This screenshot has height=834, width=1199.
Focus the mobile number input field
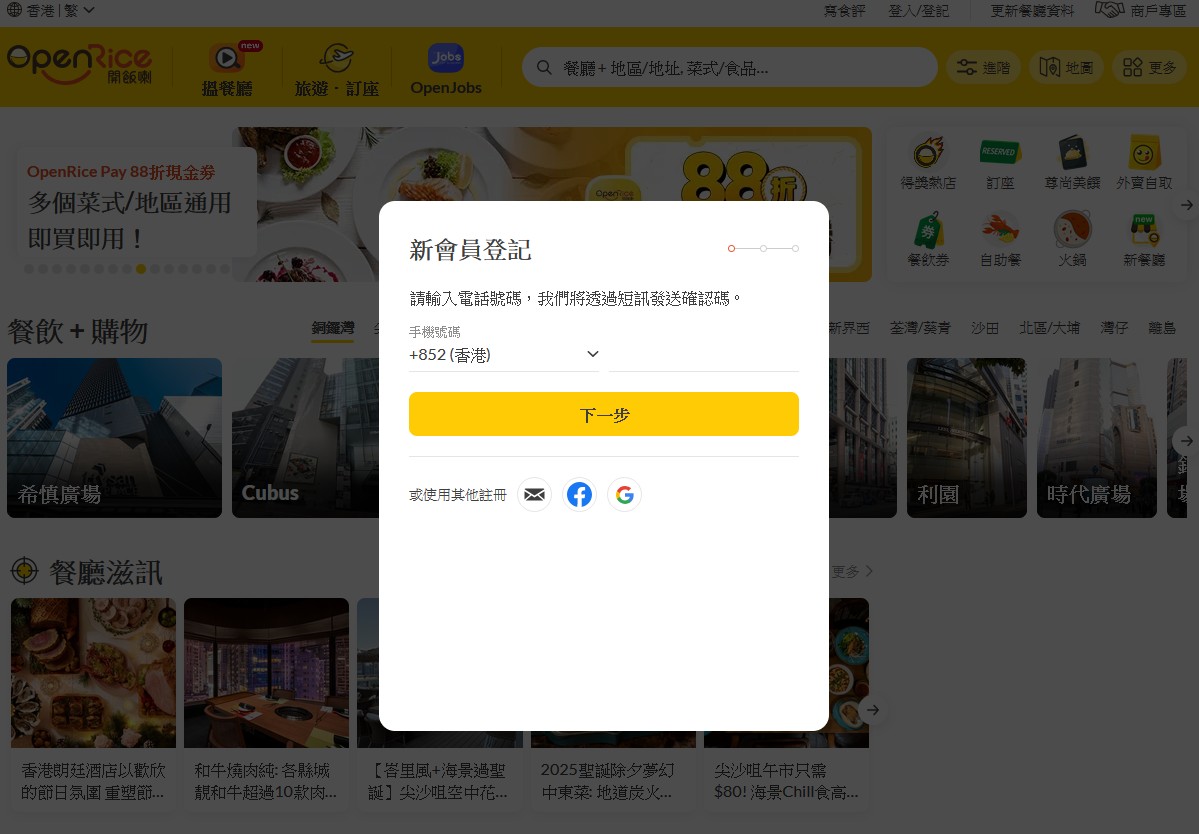pyautogui.click(x=703, y=355)
